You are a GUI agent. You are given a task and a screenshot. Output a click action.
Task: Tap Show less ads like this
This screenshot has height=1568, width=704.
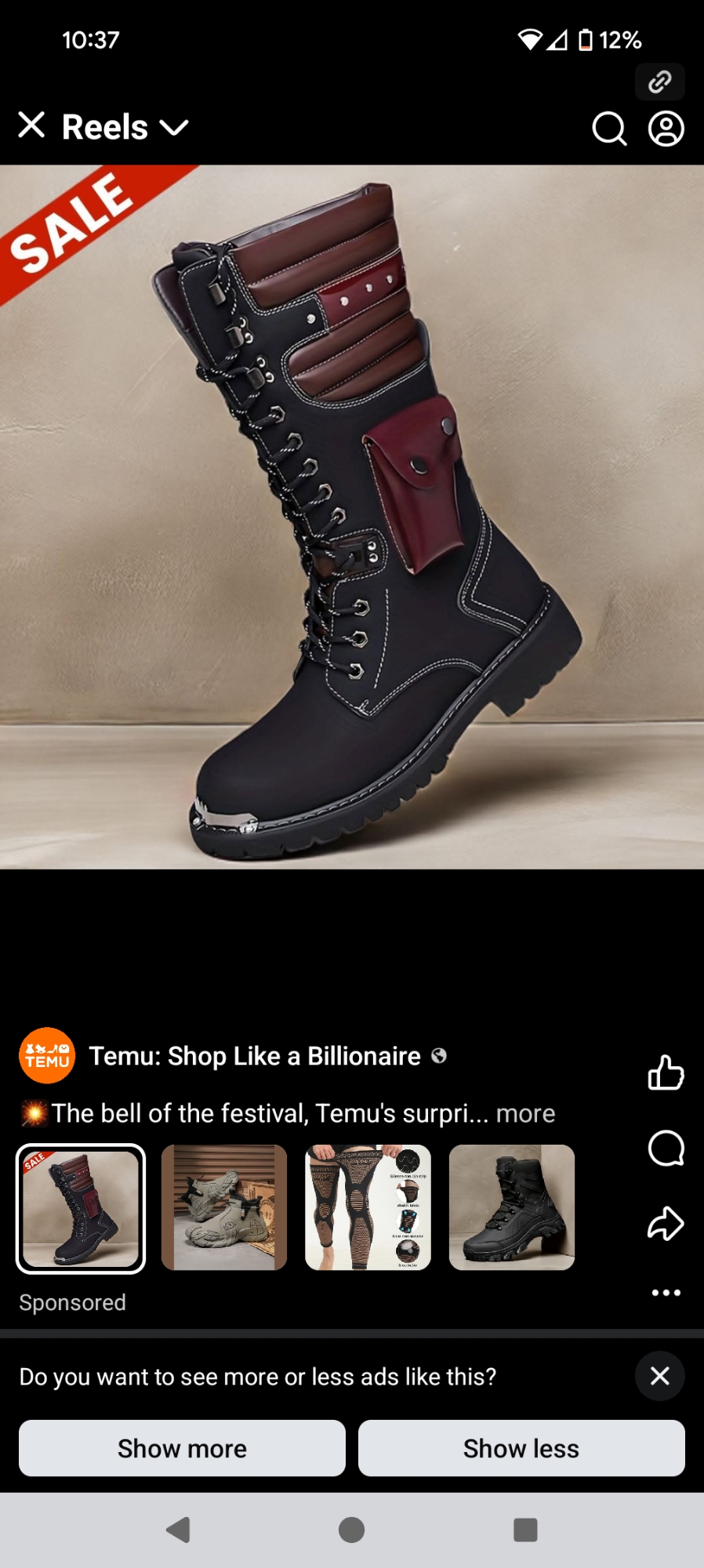[521, 1448]
